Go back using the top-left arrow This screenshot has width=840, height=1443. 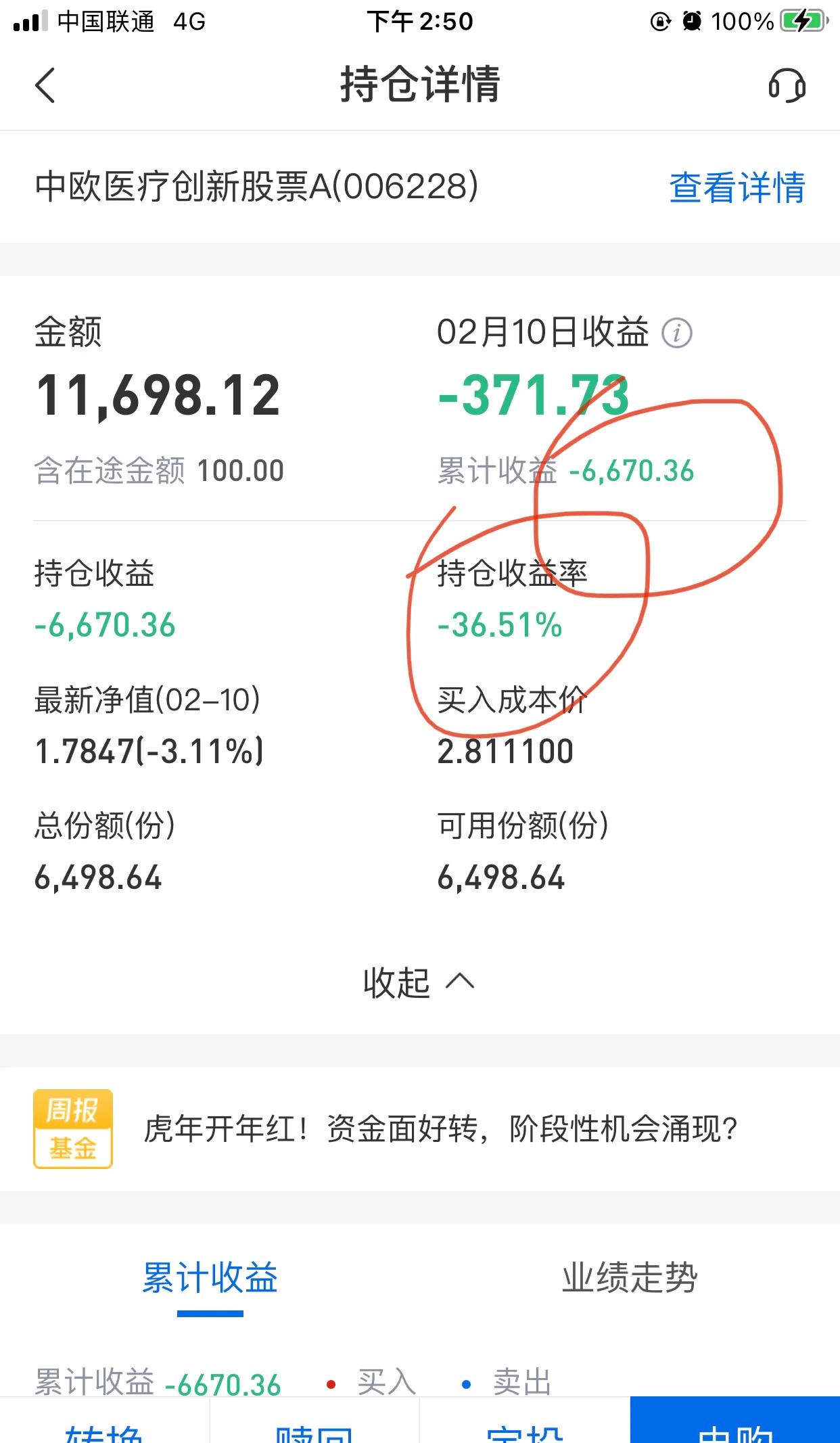[x=45, y=85]
